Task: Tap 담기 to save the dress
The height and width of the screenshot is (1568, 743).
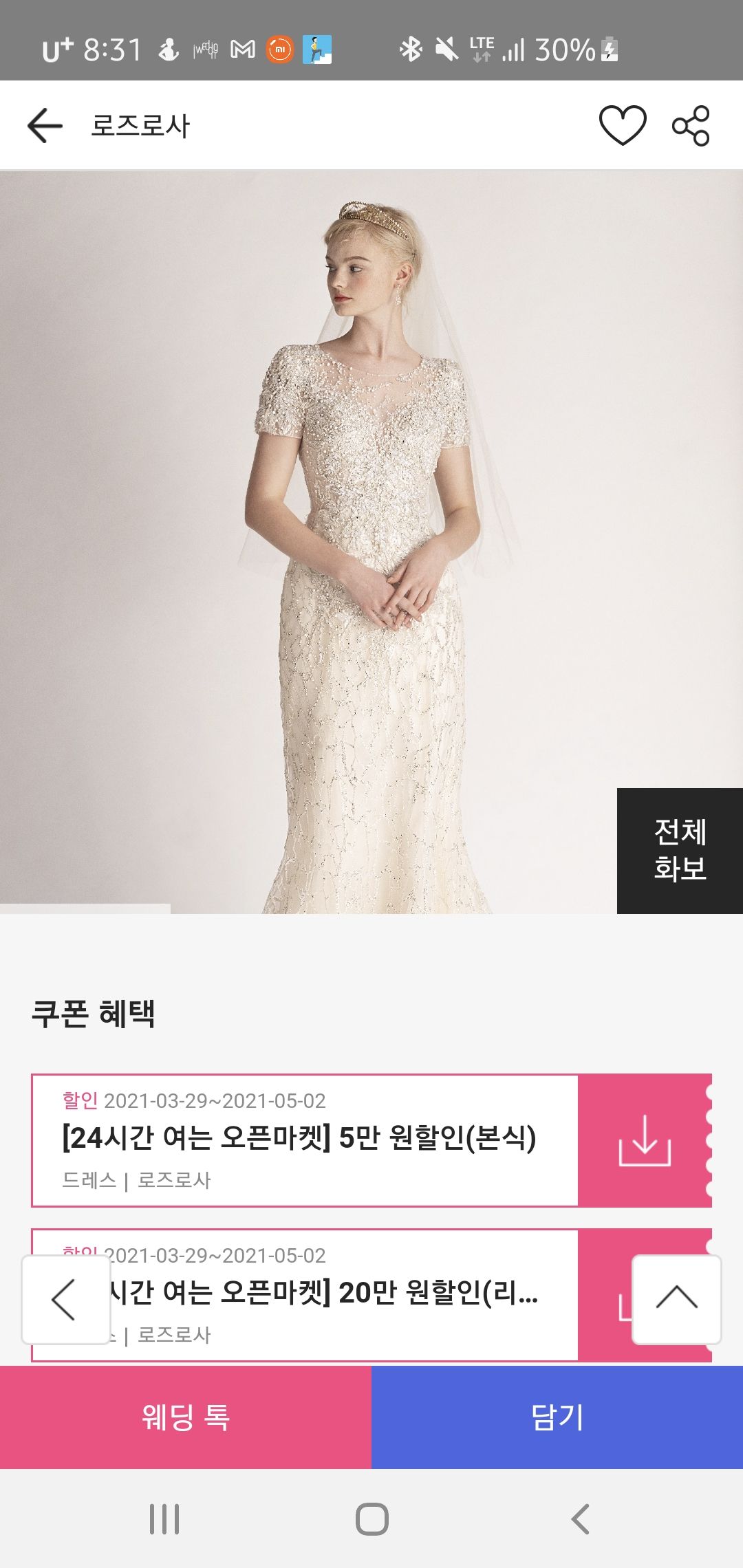Action: point(557,1417)
